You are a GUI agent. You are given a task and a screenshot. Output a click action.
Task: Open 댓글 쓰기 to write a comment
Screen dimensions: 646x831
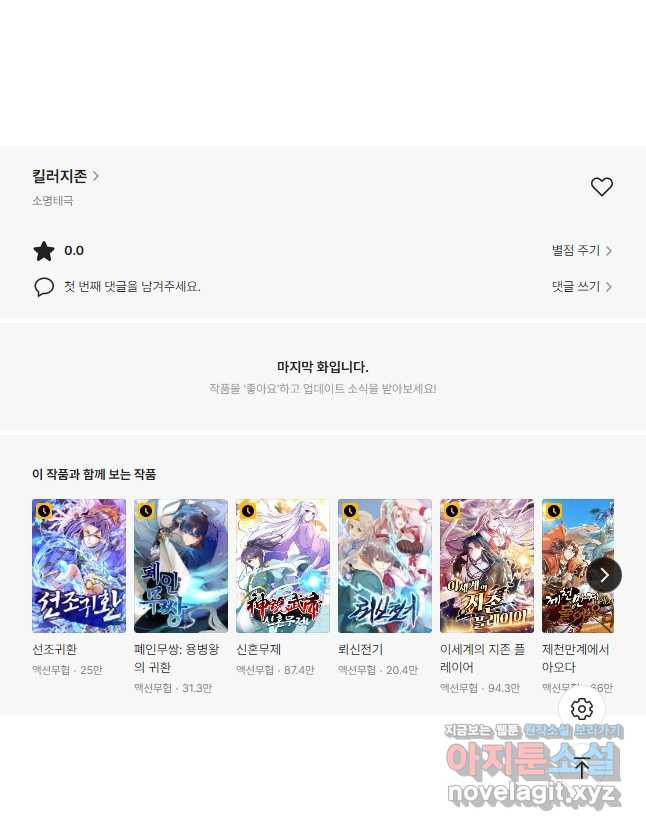582,287
